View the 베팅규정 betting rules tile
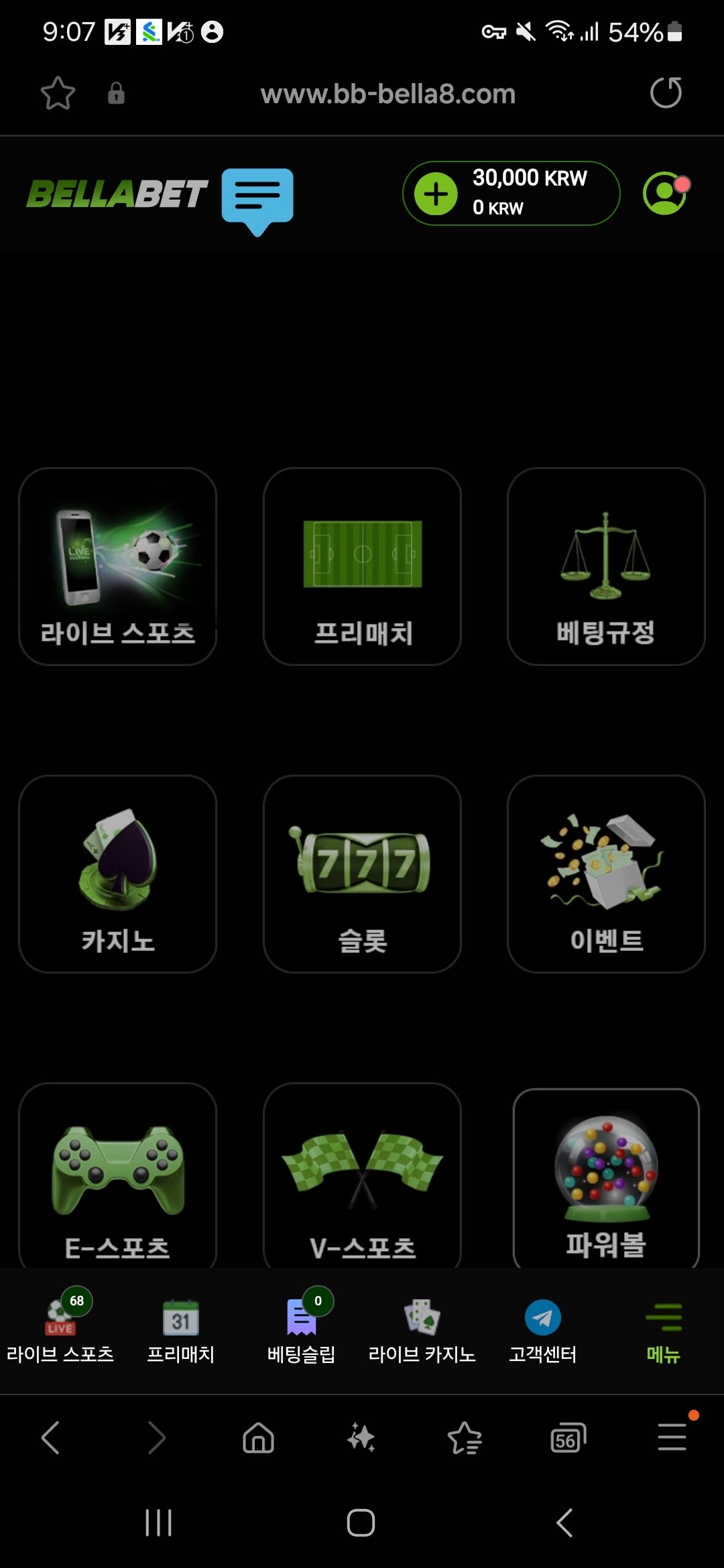The image size is (724, 1568). pyautogui.click(x=606, y=566)
